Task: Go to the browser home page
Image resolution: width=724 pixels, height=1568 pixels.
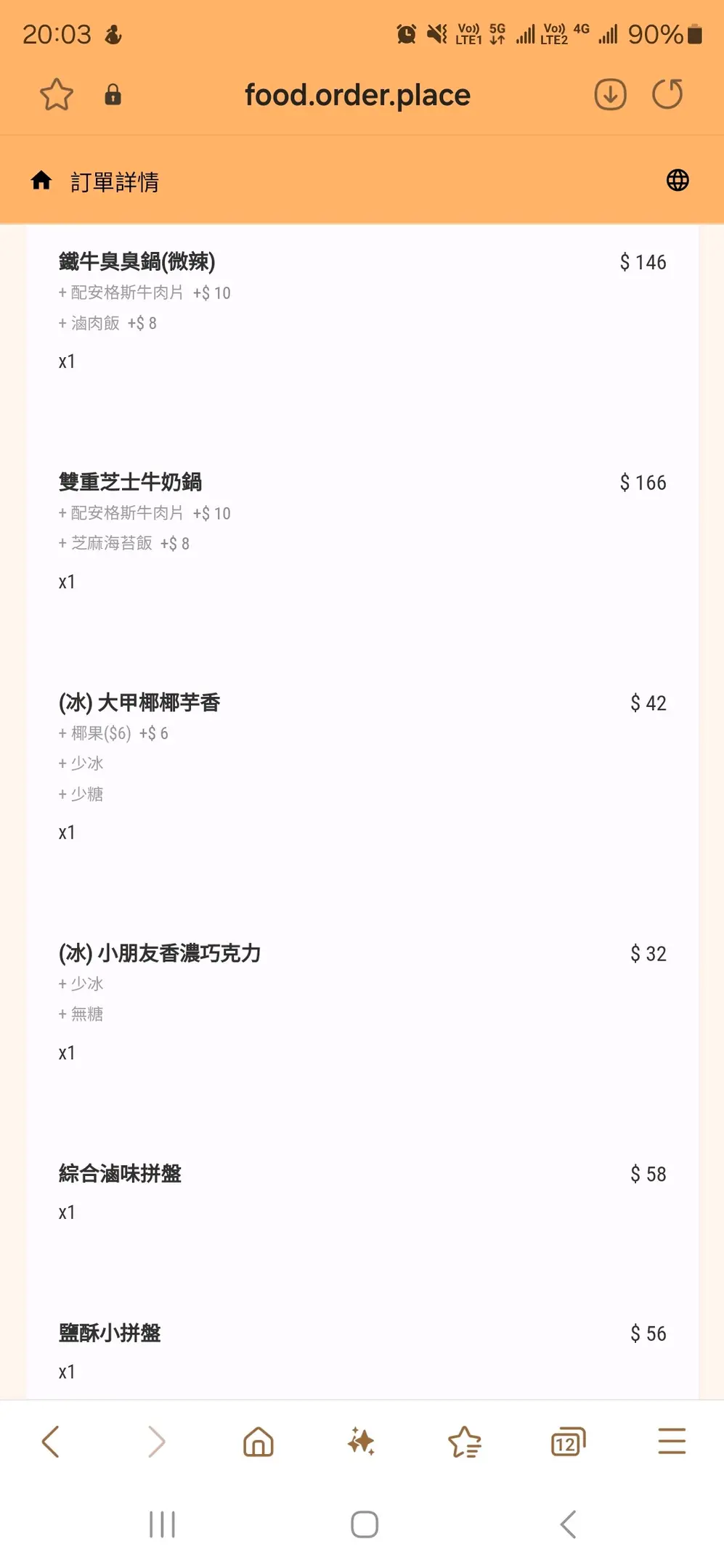Action: 259,1441
